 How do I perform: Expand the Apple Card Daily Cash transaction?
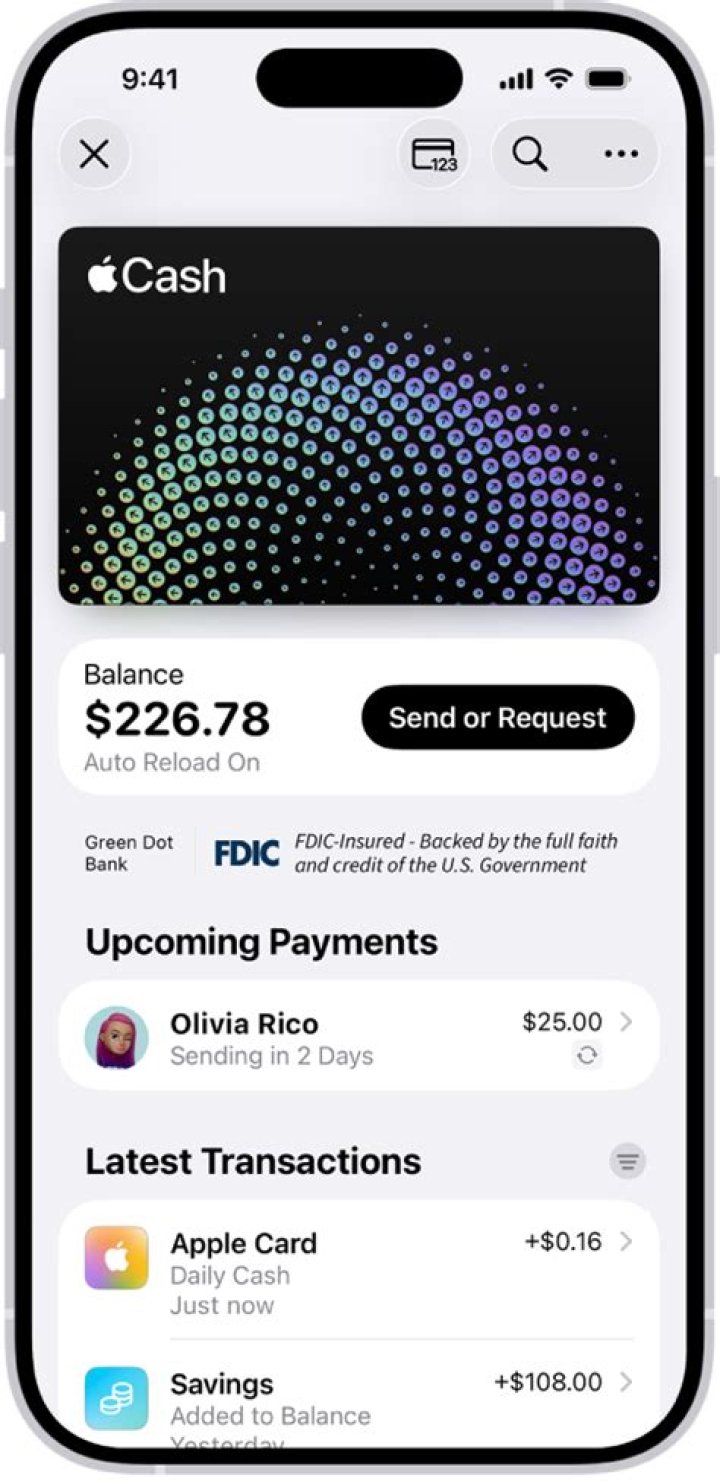click(x=629, y=1242)
